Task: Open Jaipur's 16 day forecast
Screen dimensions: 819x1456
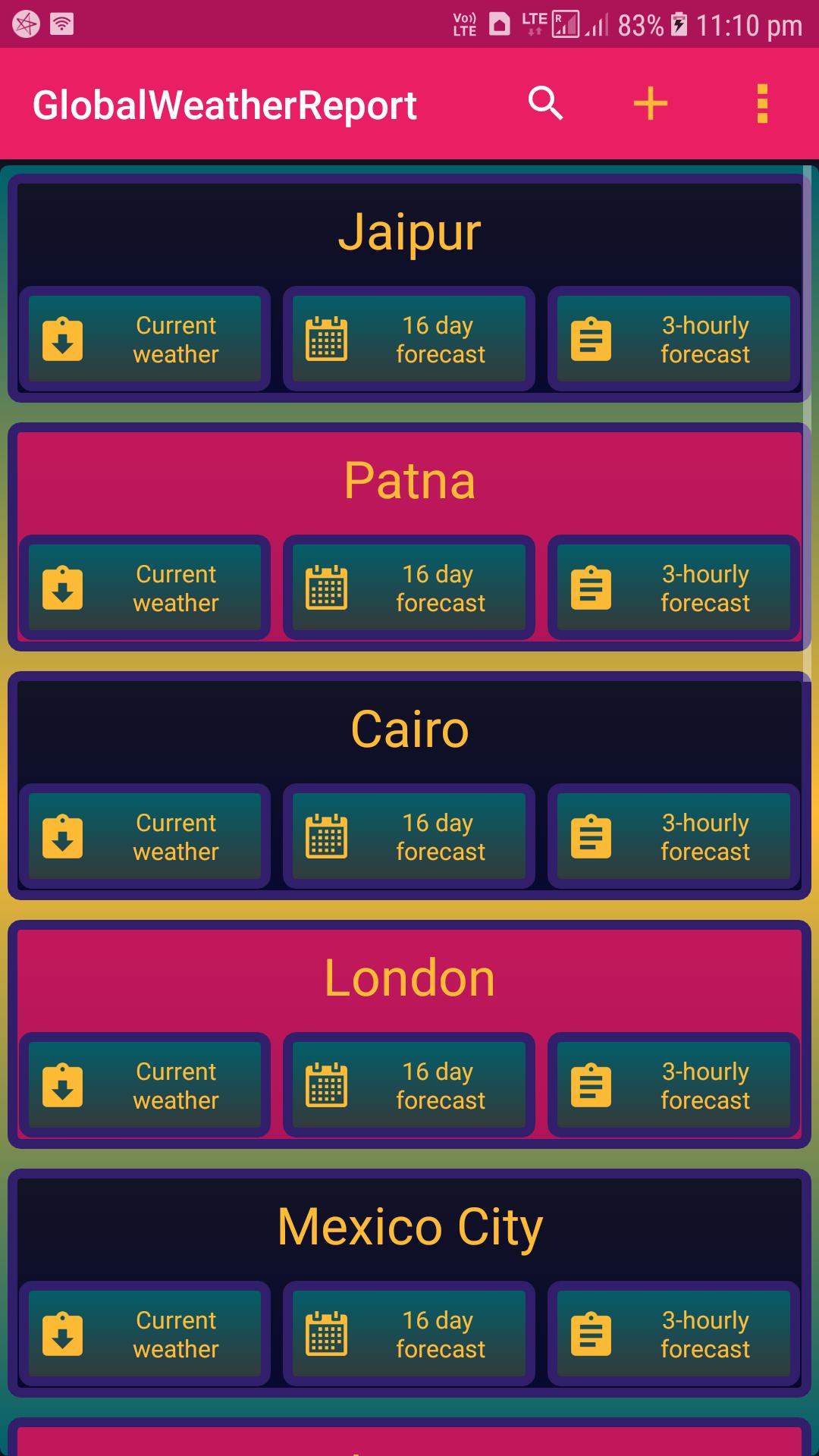Action: pos(409,339)
